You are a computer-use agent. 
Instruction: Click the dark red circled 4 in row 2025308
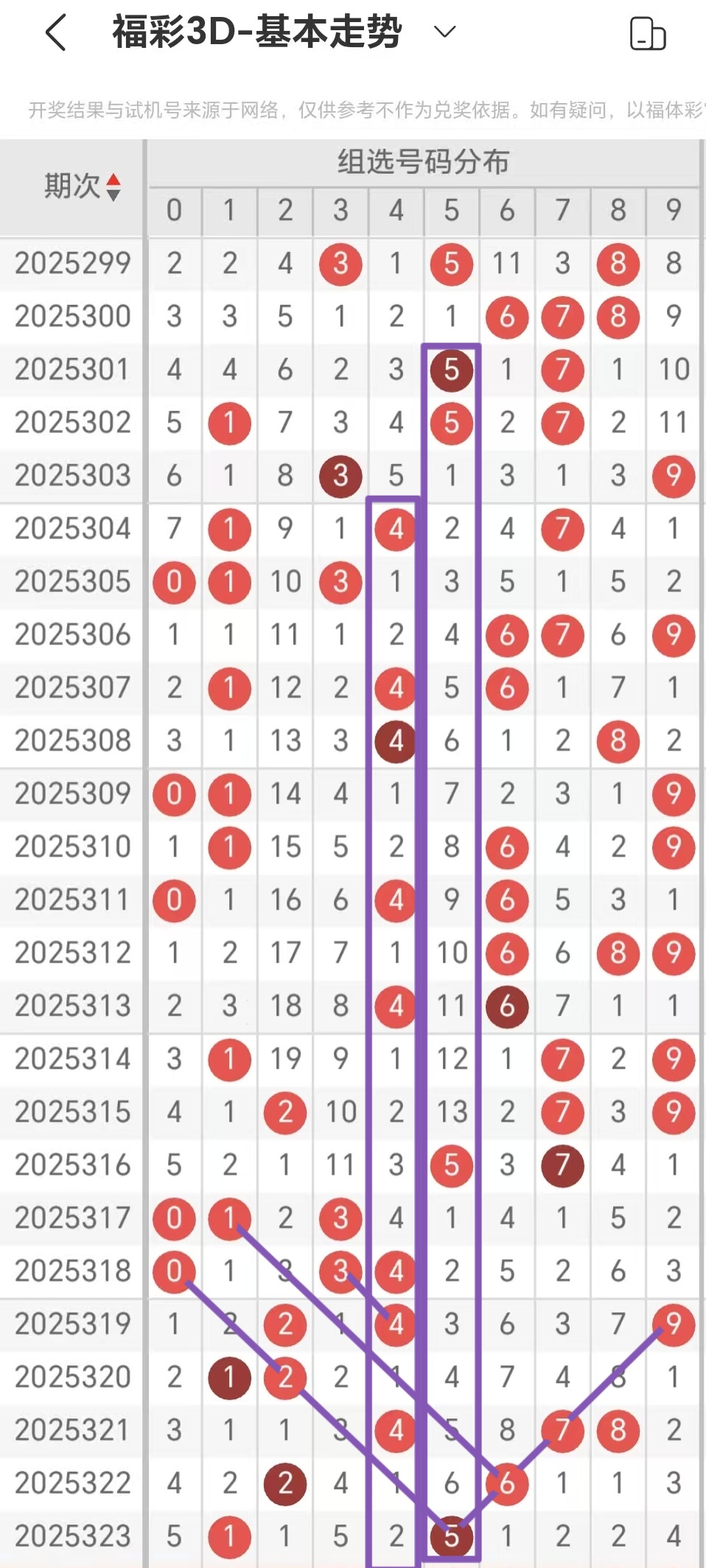point(396,741)
